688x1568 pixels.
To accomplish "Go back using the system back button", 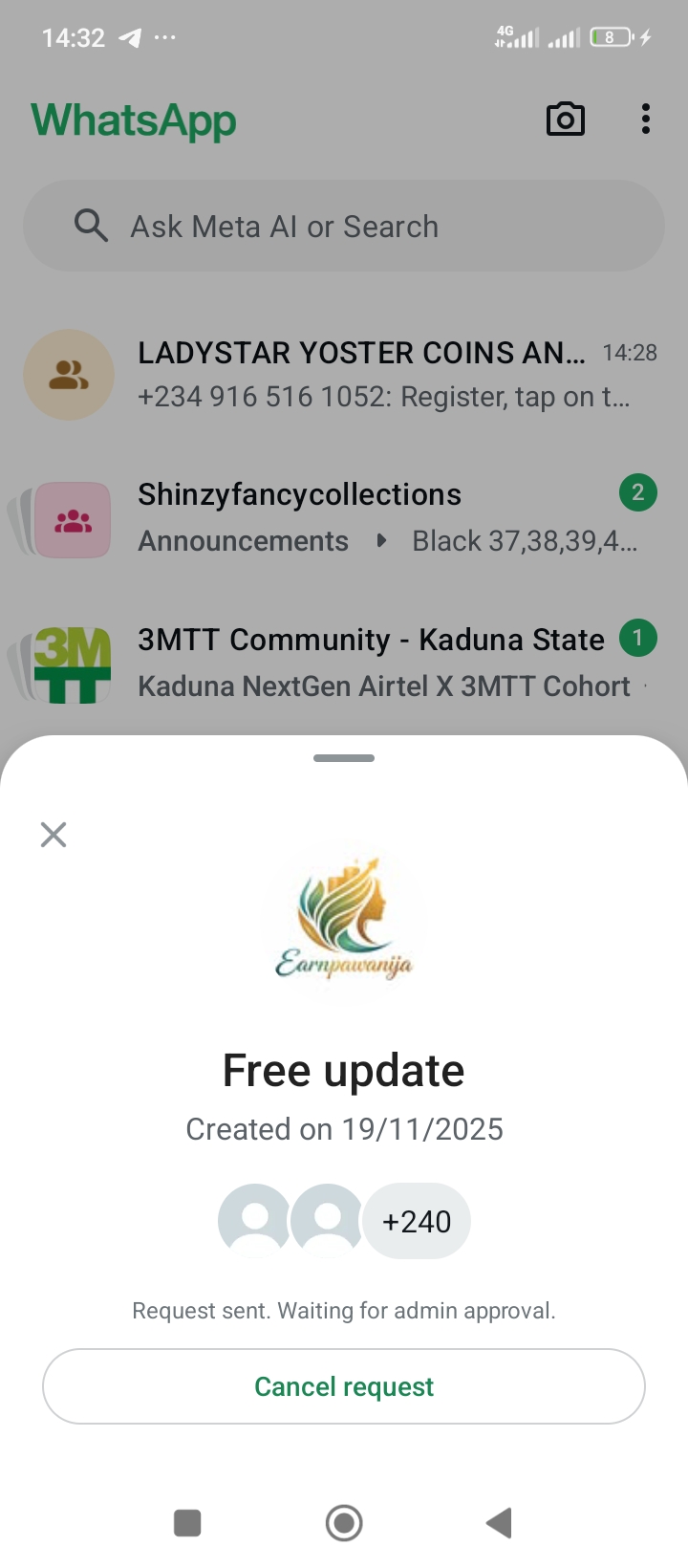I will (x=499, y=1522).
